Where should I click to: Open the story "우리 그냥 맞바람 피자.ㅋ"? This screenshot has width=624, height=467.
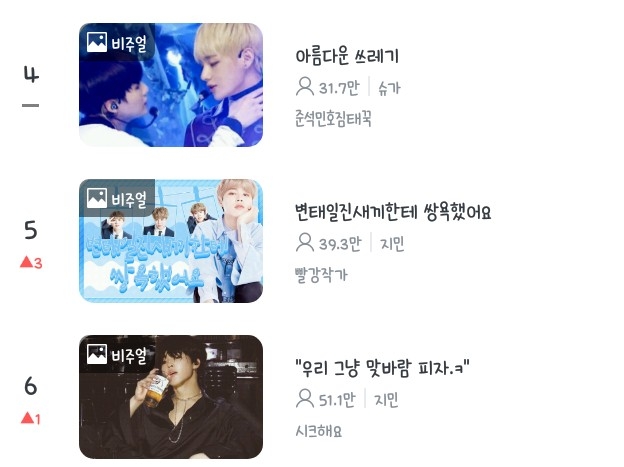click(x=382, y=368)
